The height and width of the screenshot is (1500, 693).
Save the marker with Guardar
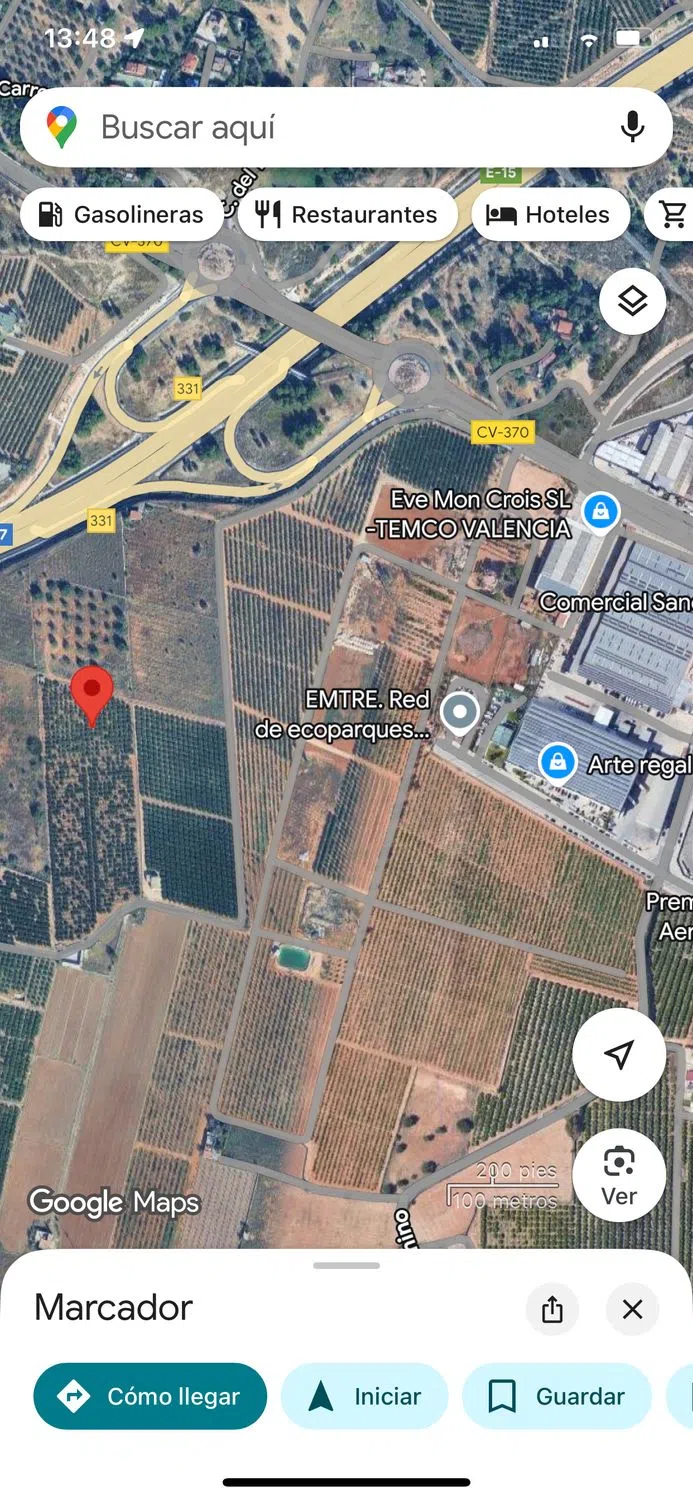[557, 1397]
